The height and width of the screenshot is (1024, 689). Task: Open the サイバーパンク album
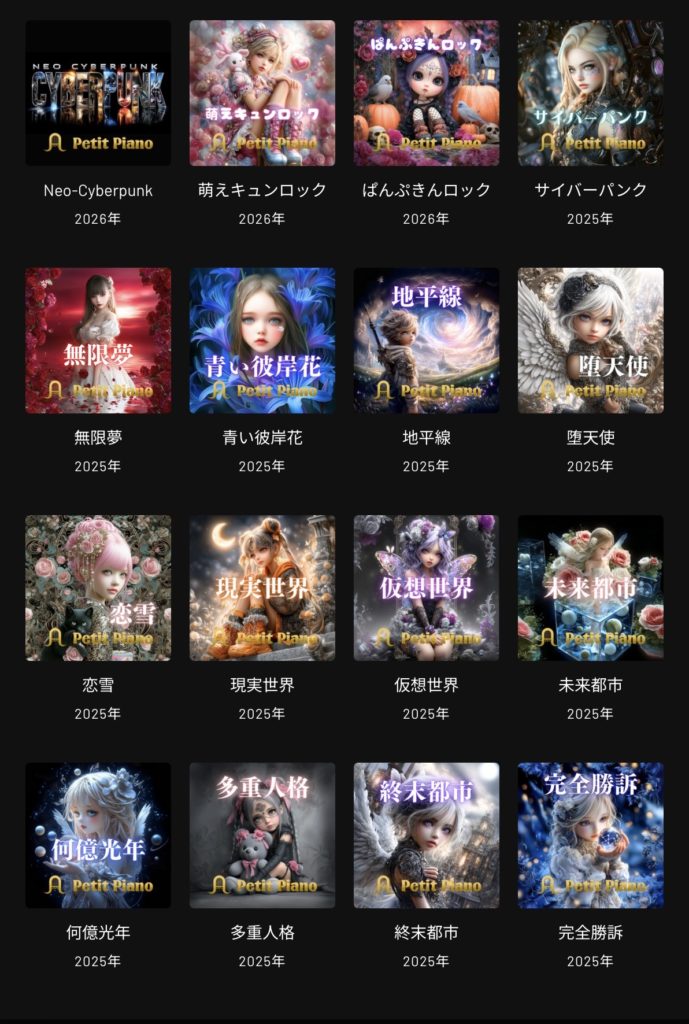(590, 93)
